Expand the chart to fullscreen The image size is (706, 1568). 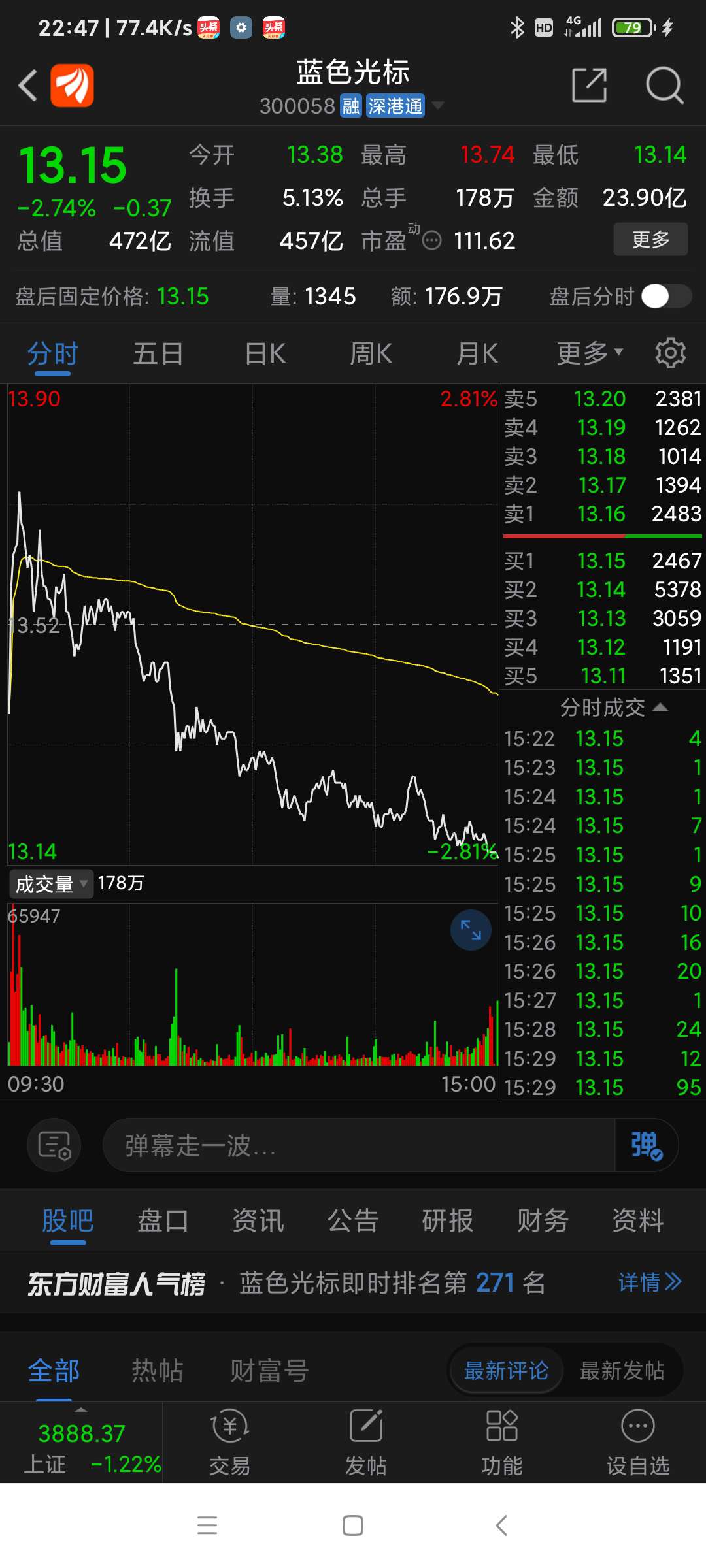point(471,930)
